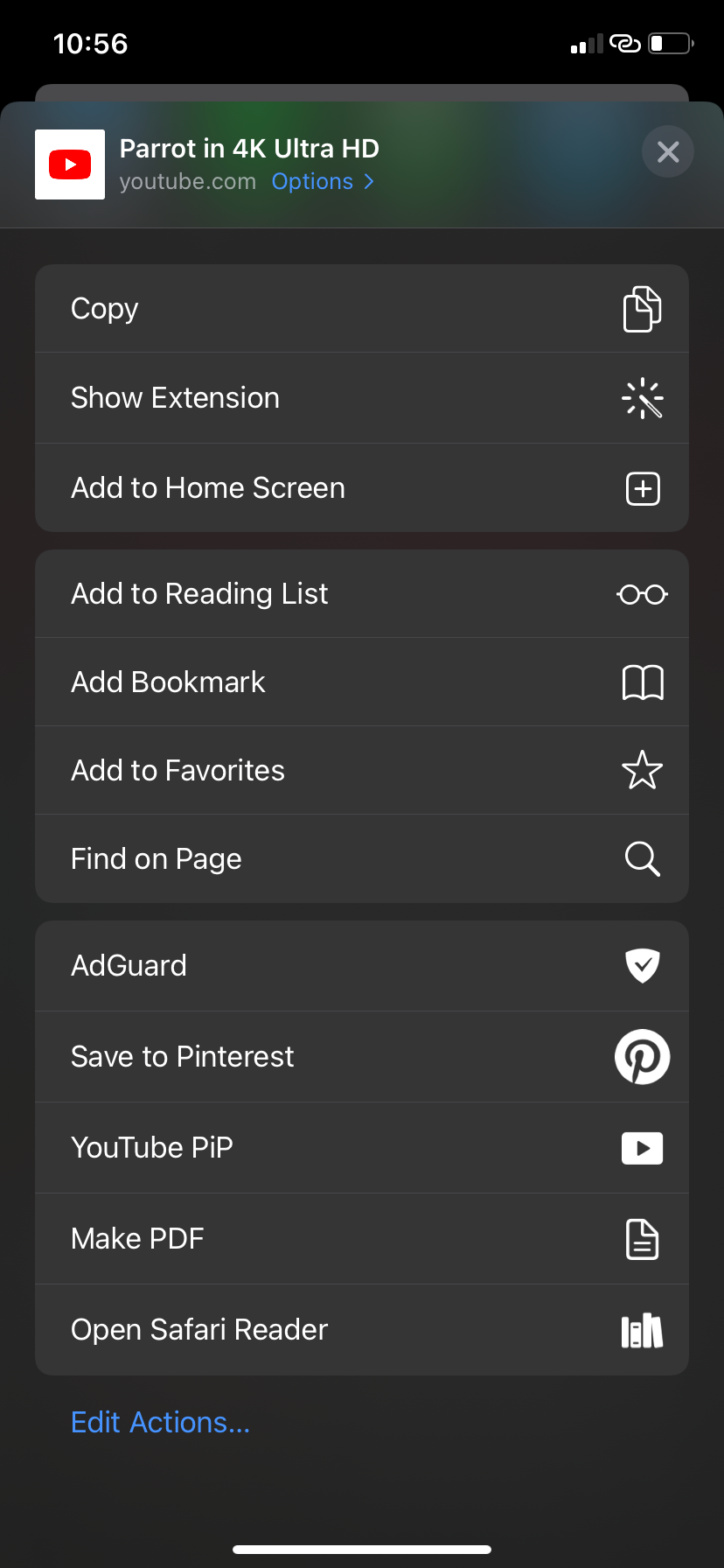Tap Edit Actions link

pos(160,1422)
